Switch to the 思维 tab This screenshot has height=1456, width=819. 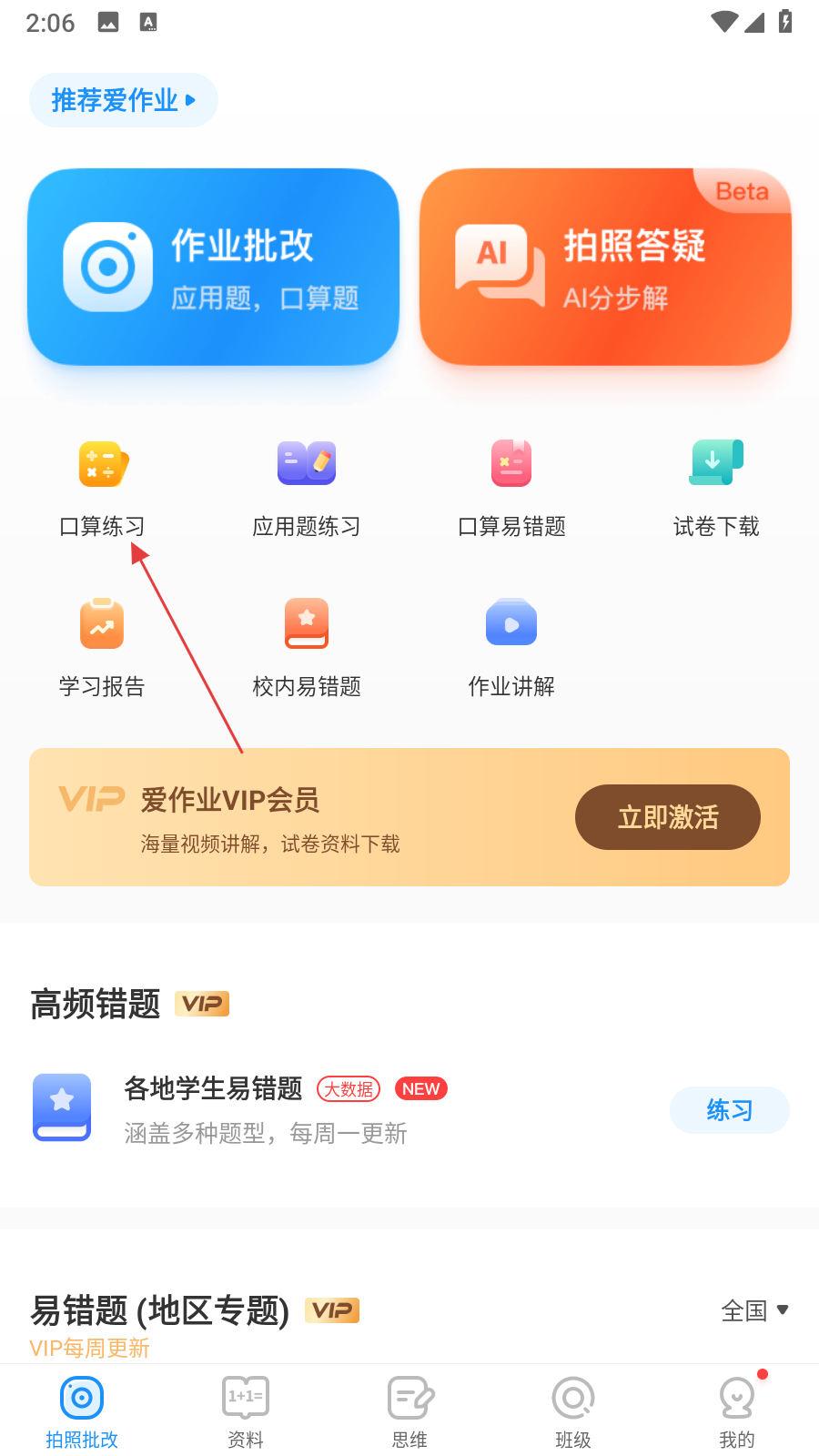pyautogui.click(x=409, y=1411)
